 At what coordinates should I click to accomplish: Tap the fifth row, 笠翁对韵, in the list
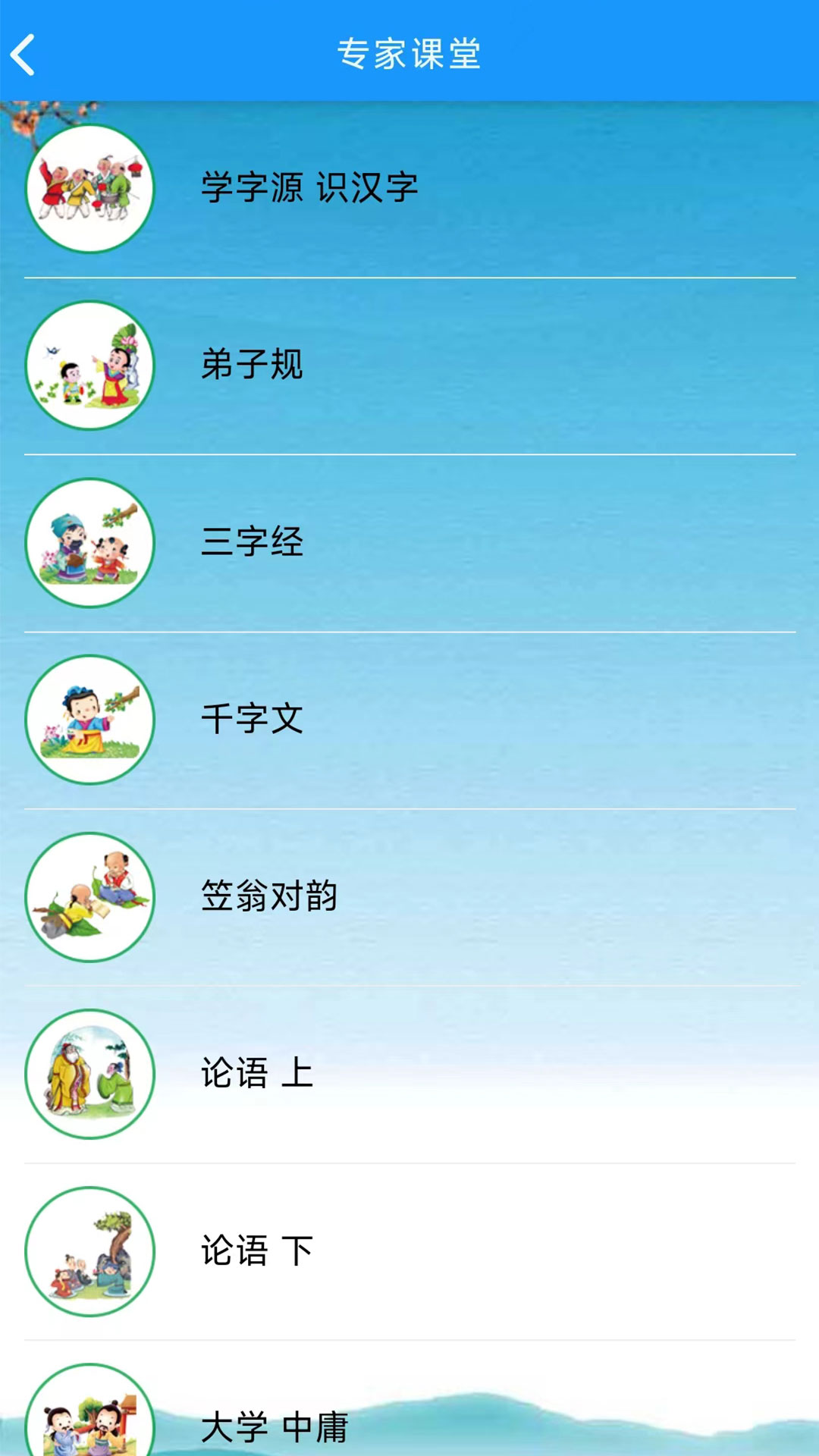click(x=409, y=899)
